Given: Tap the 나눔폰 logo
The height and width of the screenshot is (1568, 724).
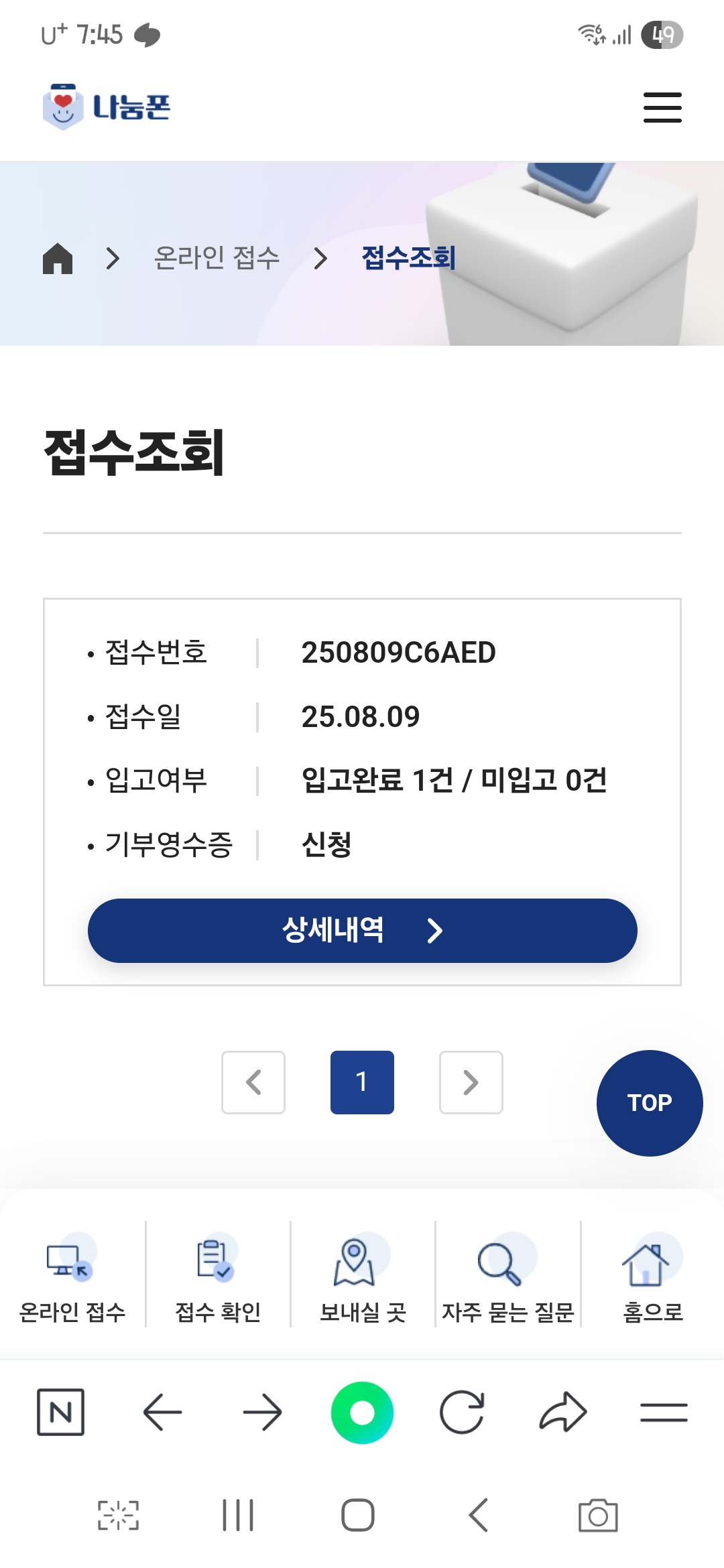Looking at the screenshot, I should pyautogui.click(x=107, y=107).
